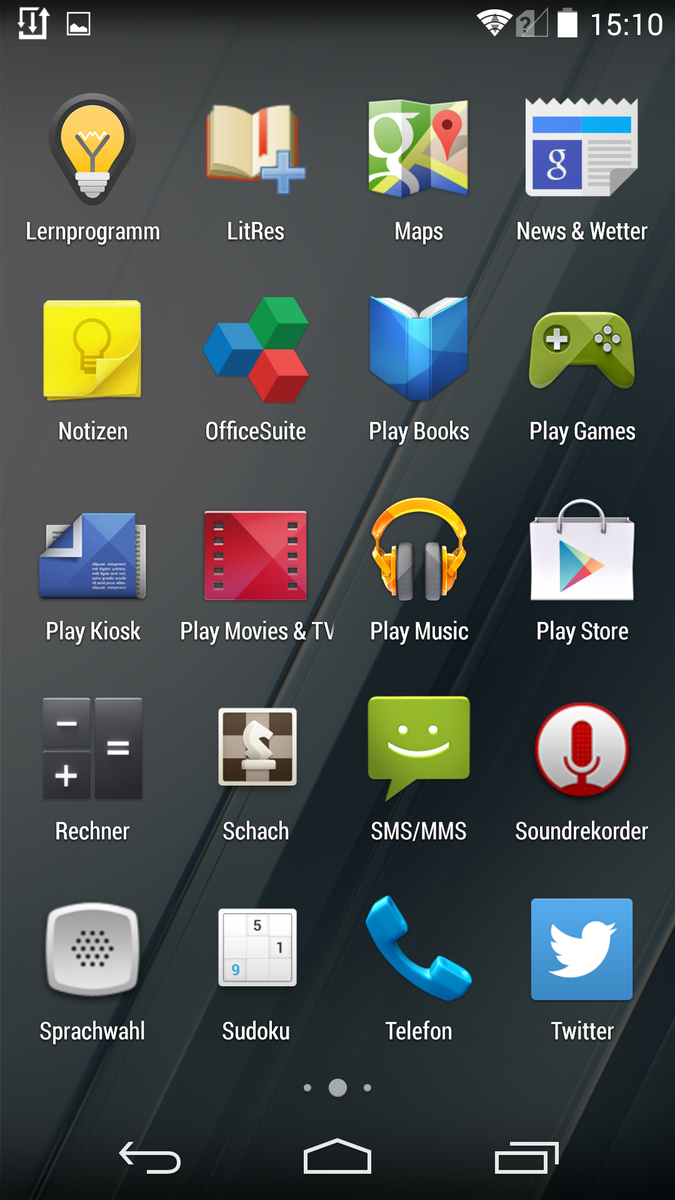Go to the home screen
This screenshot has height=1200, width=675.
tap(337, 1157)
